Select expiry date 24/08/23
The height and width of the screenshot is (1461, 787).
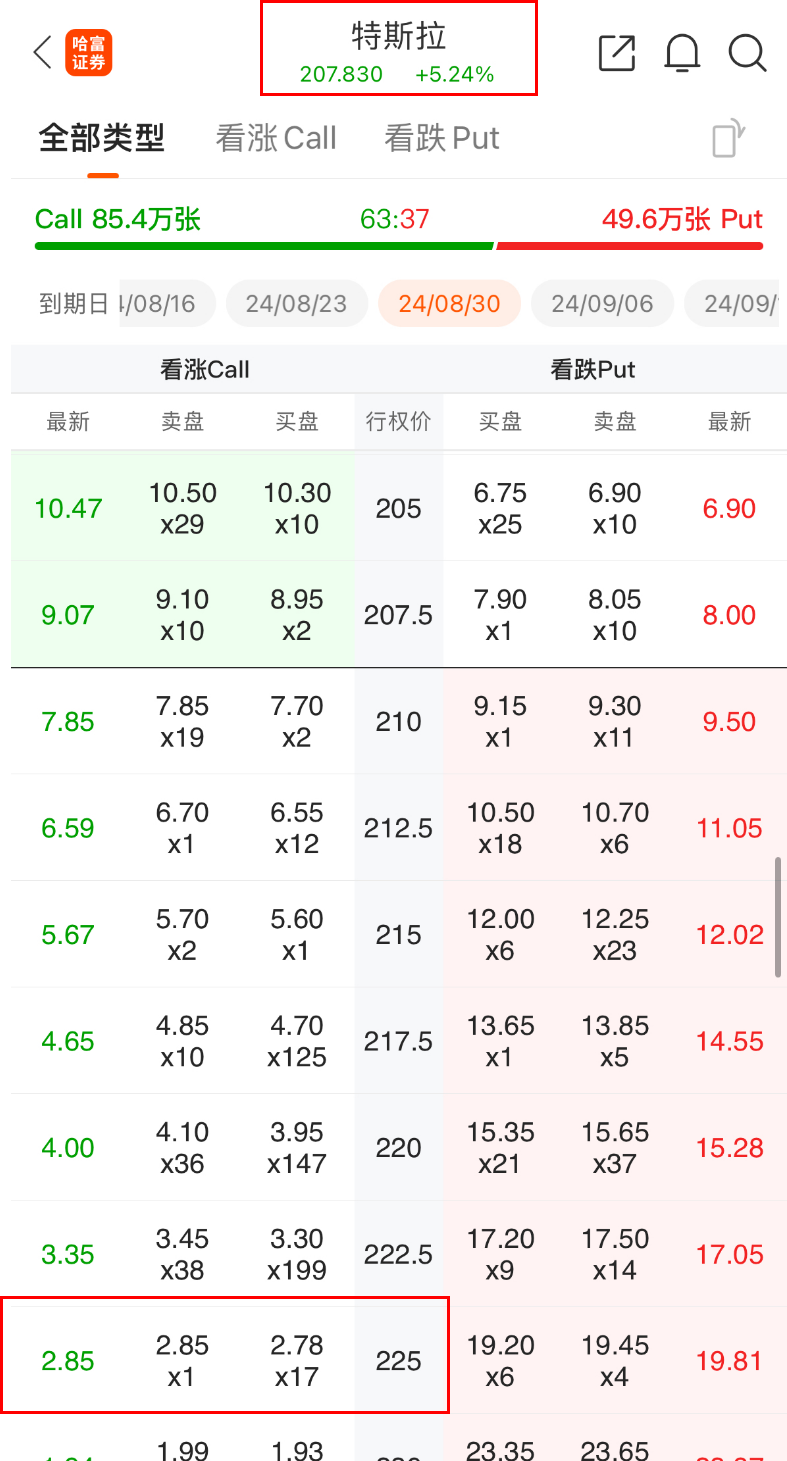pyautogui.click(x=296, y=303)
